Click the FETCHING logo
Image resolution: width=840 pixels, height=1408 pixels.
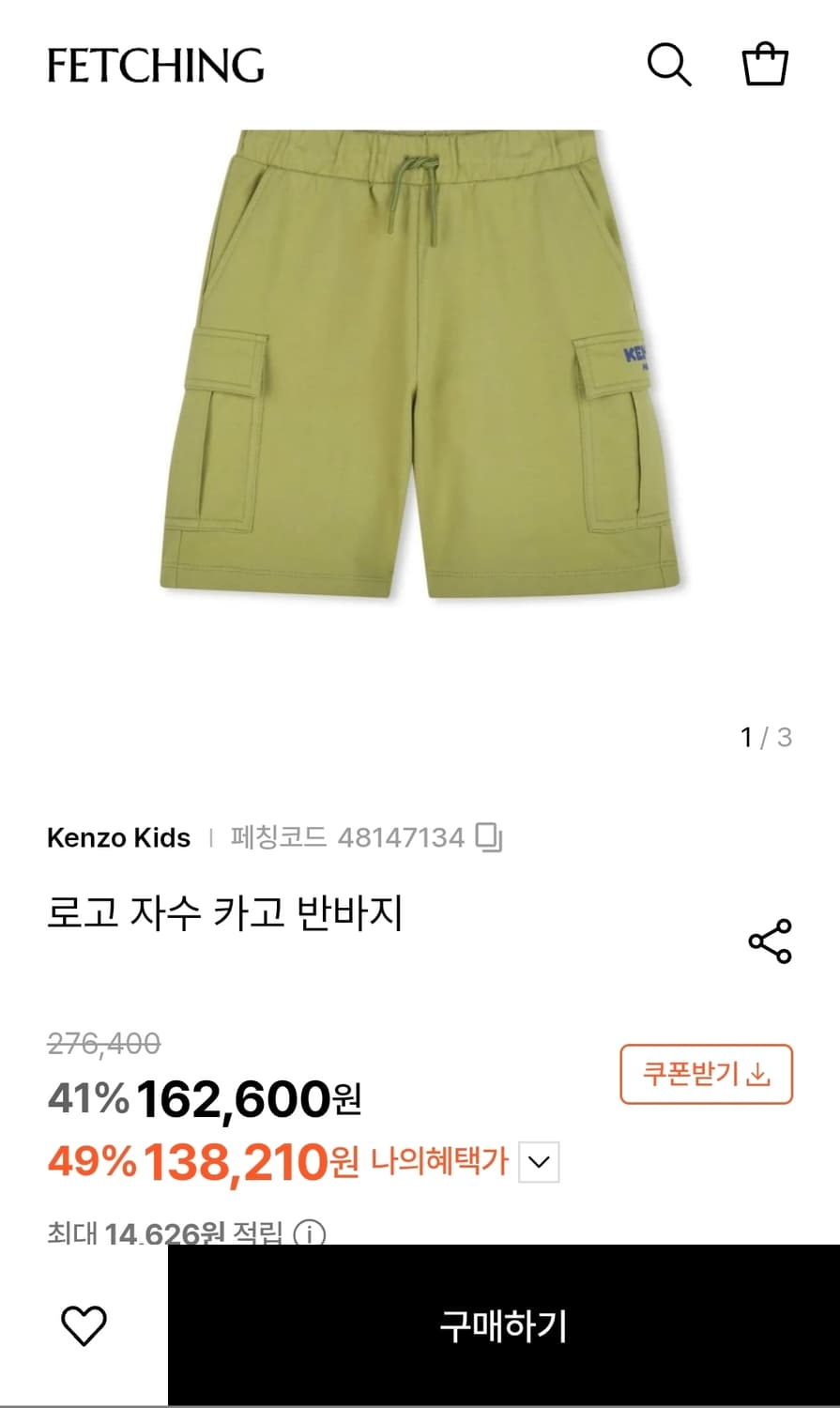tap(156, 66)
